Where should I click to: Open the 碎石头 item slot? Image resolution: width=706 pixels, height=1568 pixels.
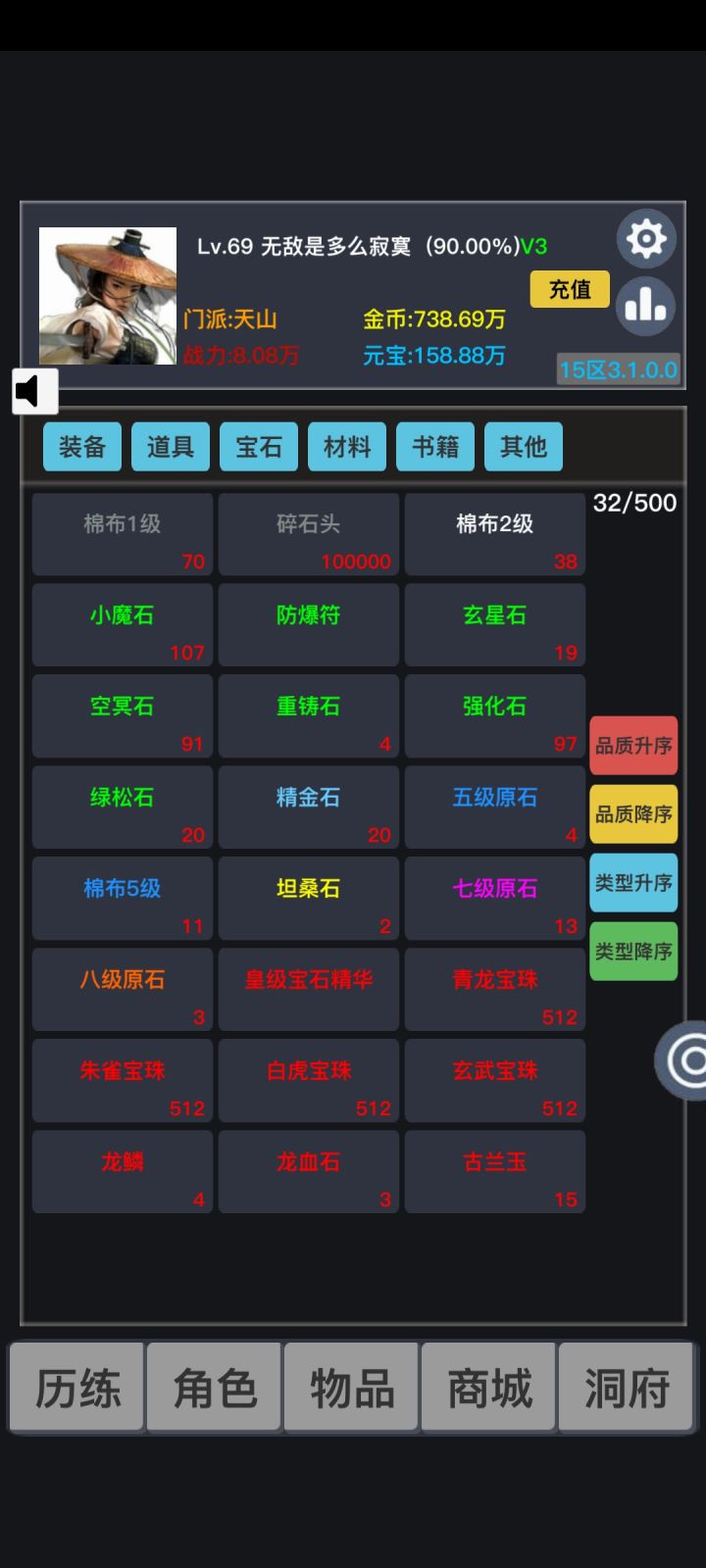308,534
